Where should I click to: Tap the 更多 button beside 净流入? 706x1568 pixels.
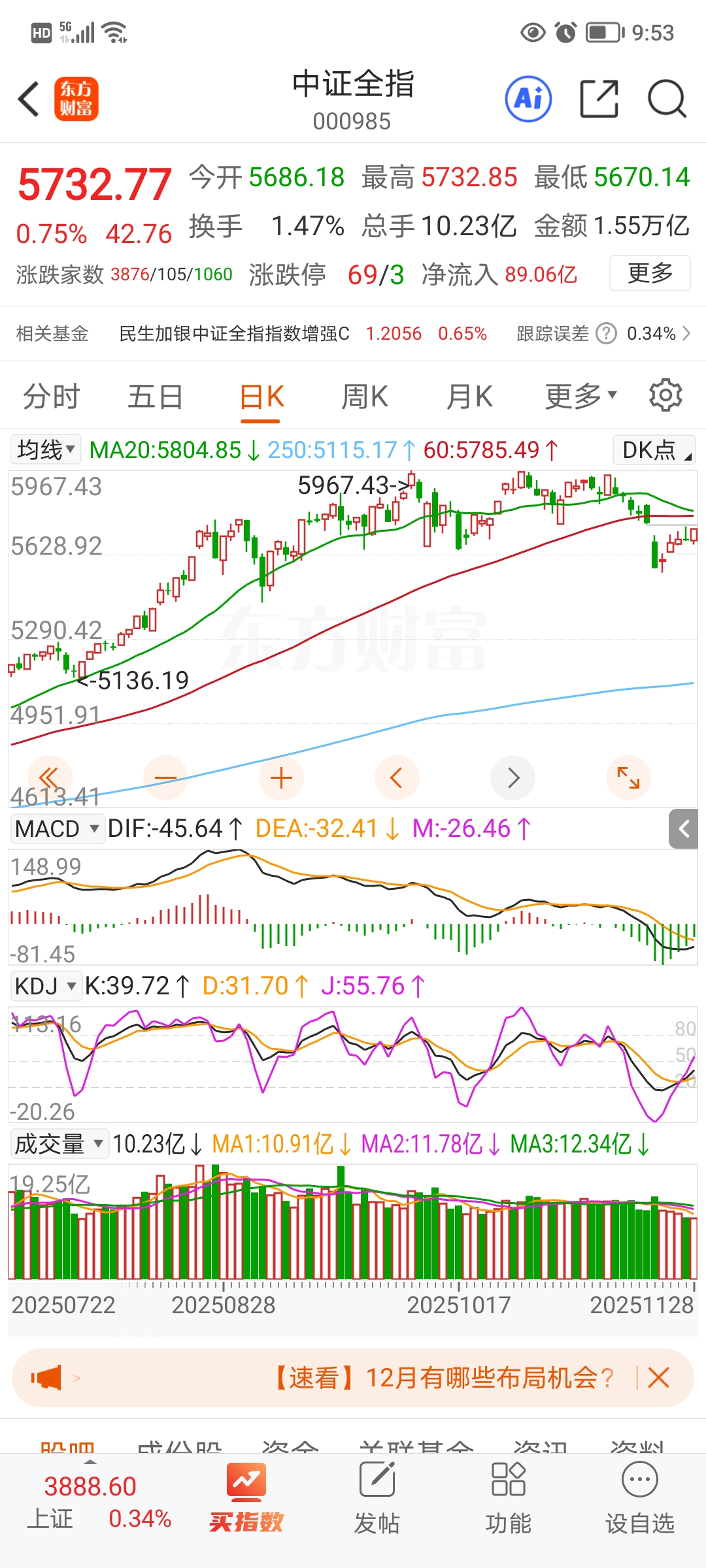(649, 273)
